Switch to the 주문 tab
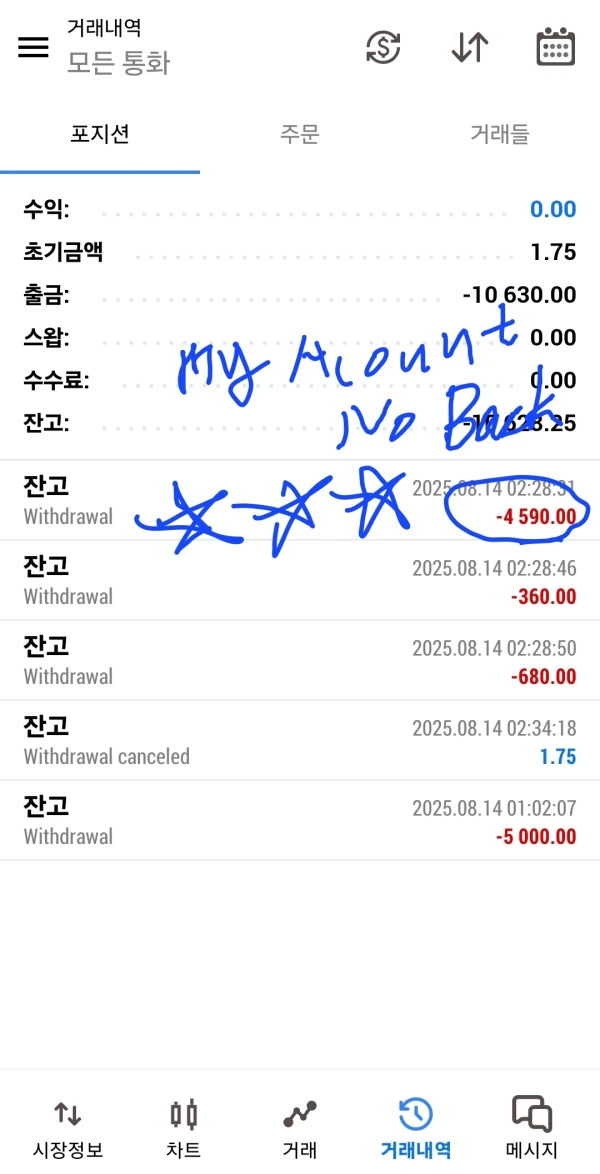 pyautogui.click(x=300, y=134)
